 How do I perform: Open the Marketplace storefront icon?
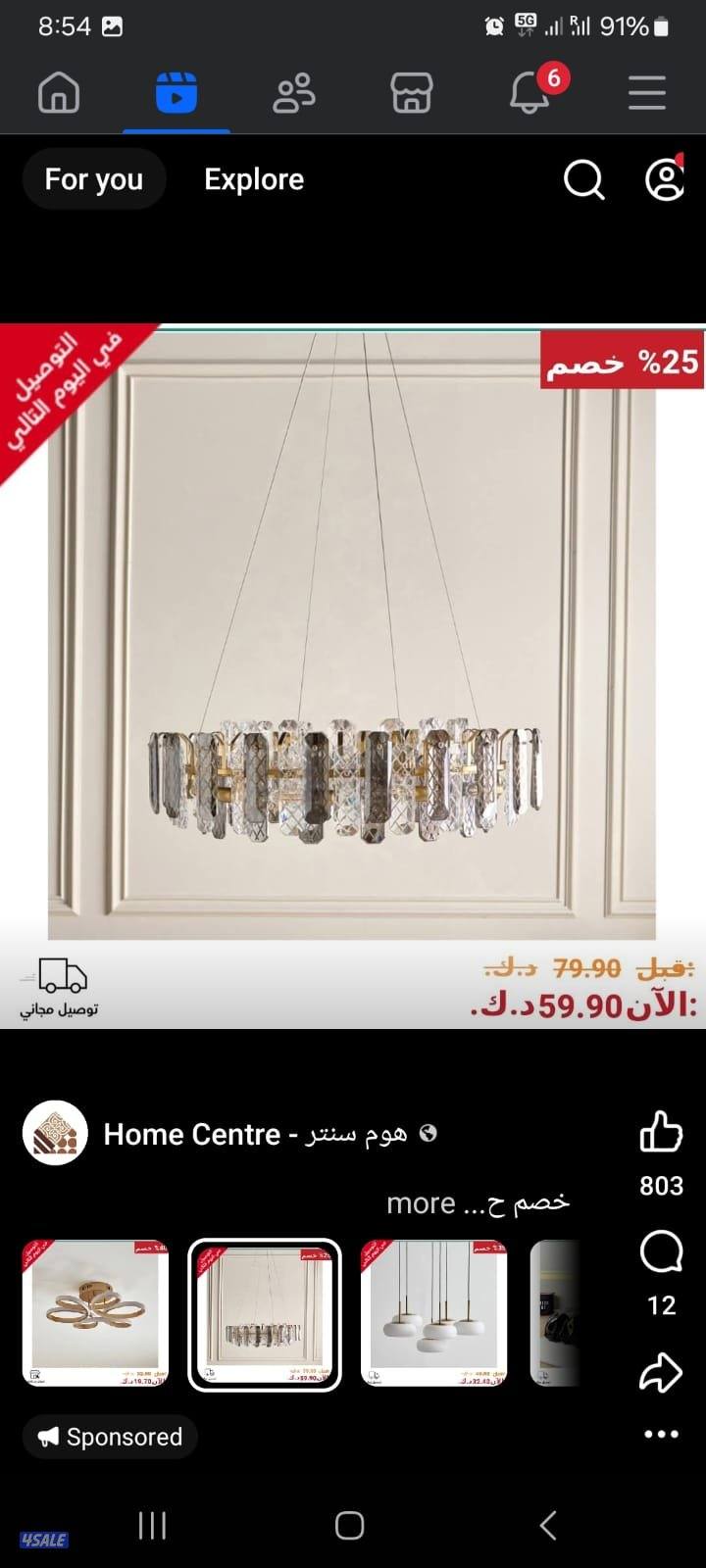(x=411, y=93)
